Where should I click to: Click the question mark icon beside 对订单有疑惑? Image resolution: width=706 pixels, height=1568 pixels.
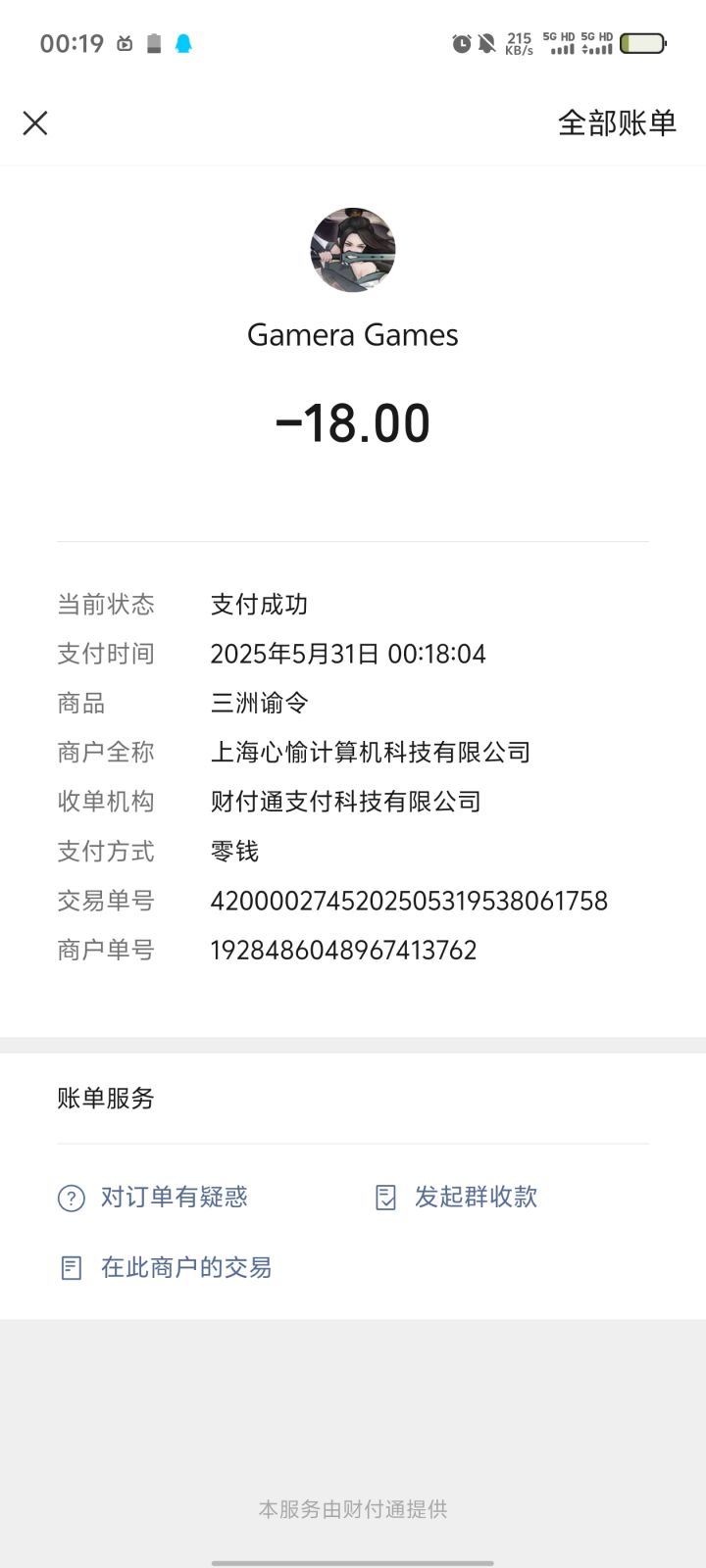pyautogui.click(x=70, y=1197)
